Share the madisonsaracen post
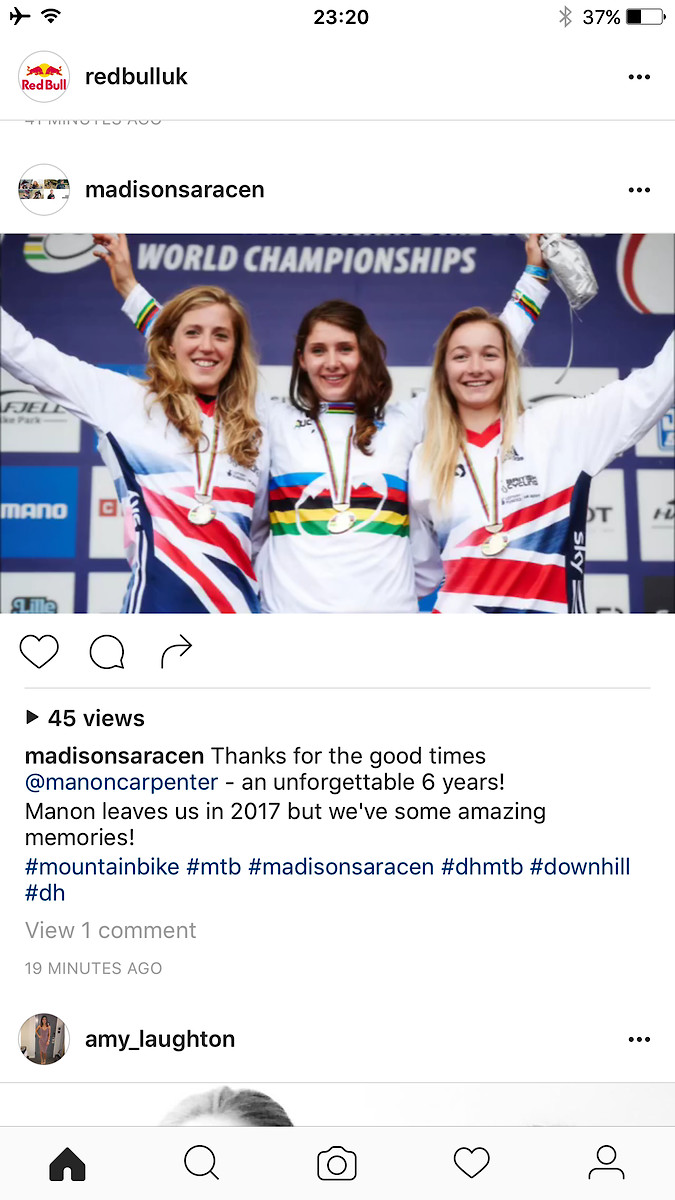Screen dimensions: 675x1200 [176, 652]
